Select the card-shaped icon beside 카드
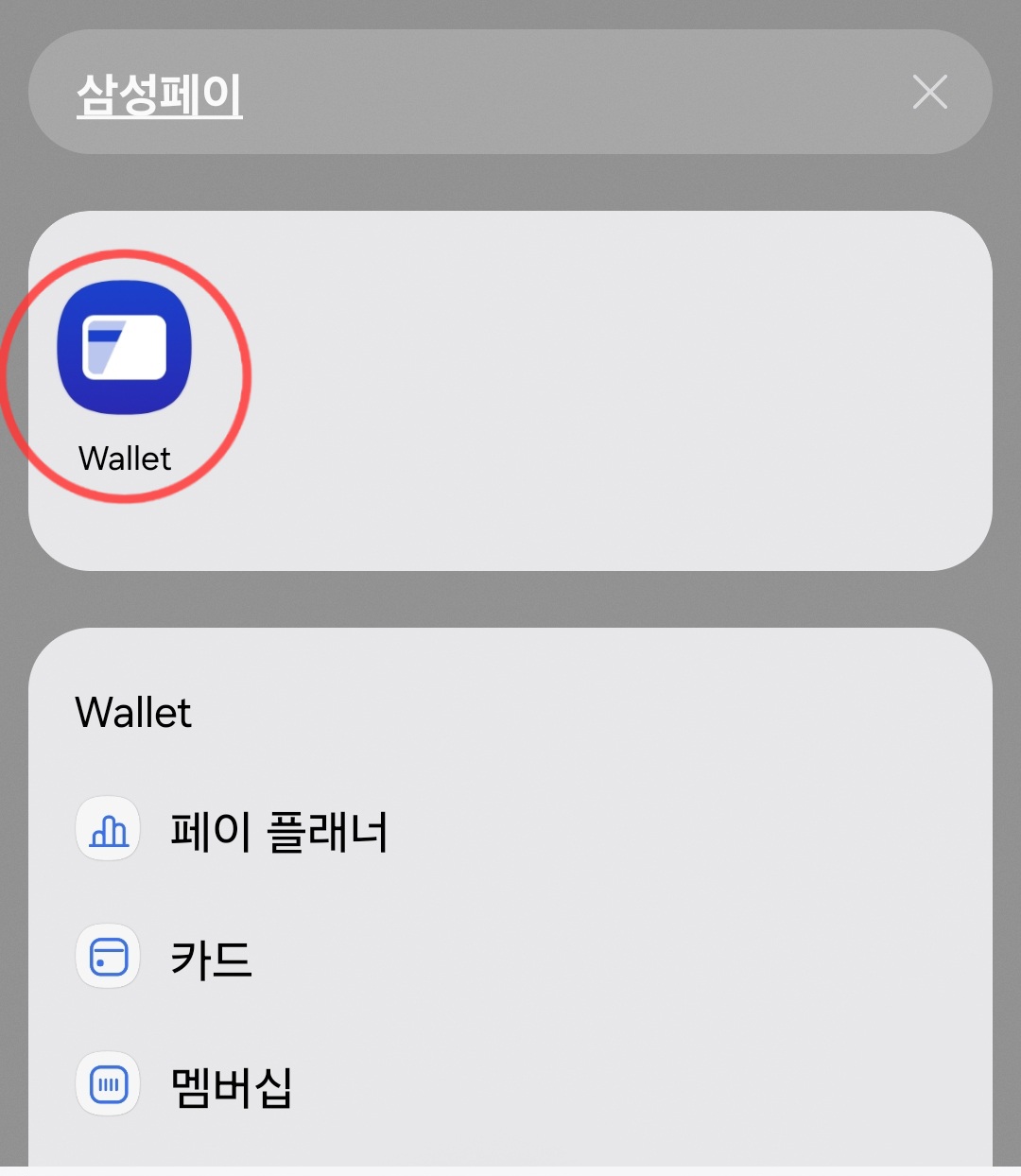The height and width of the screenshot is (1176, 1021). tap(108, 957)
